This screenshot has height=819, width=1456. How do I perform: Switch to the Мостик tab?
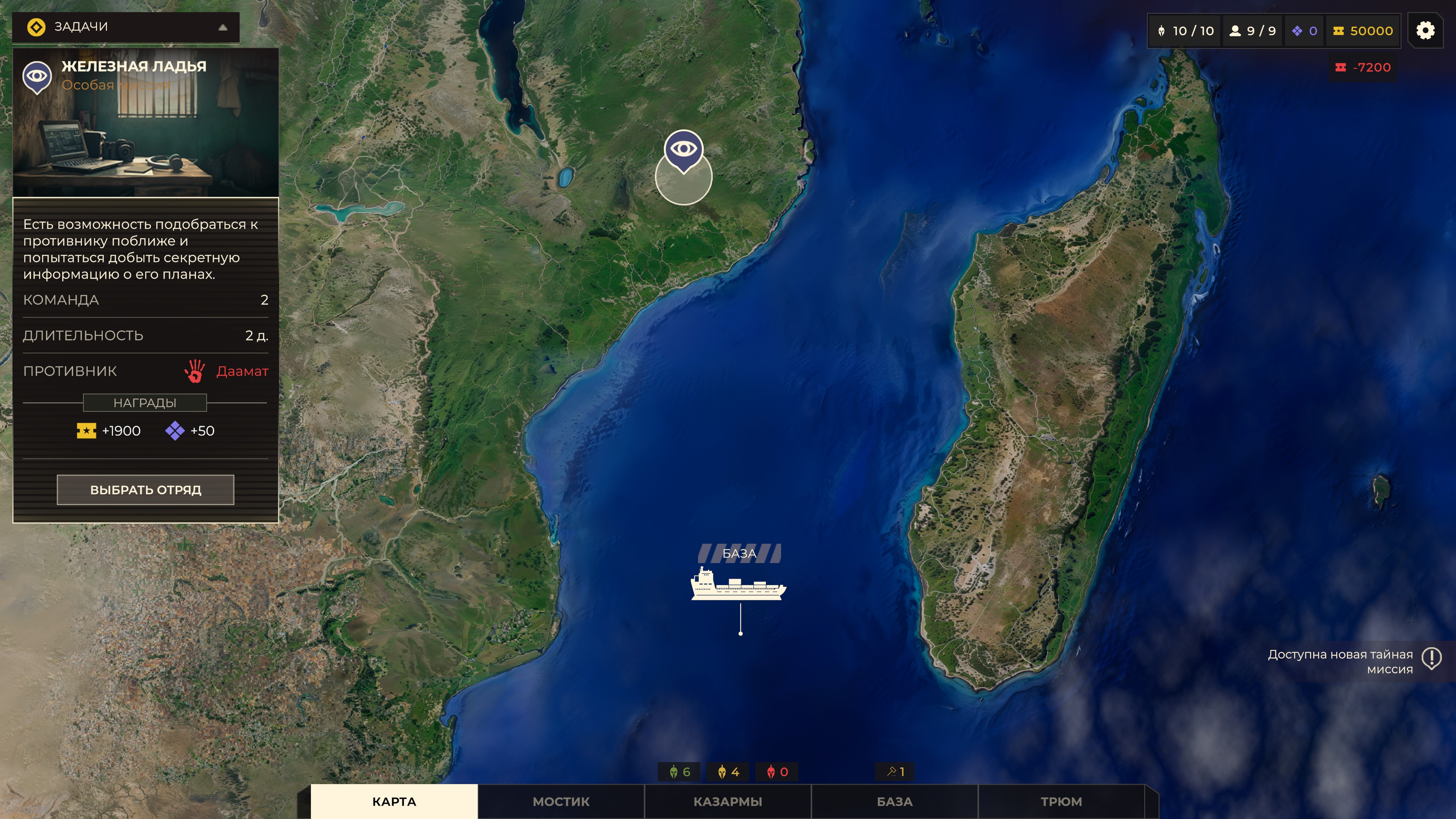click(561, 802)
